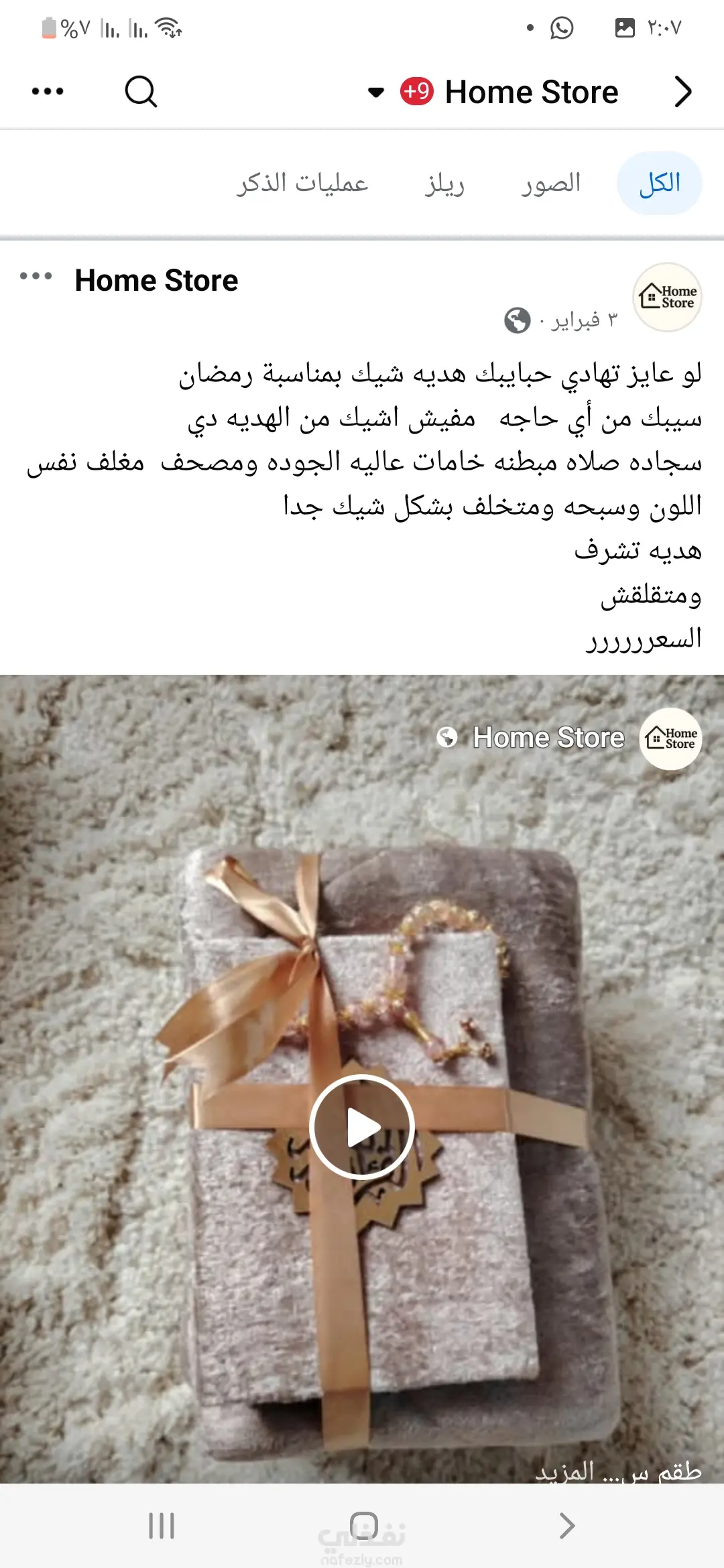Open Home Store profile picture on post
724x1568 pixels.
[x=667, y=297]
